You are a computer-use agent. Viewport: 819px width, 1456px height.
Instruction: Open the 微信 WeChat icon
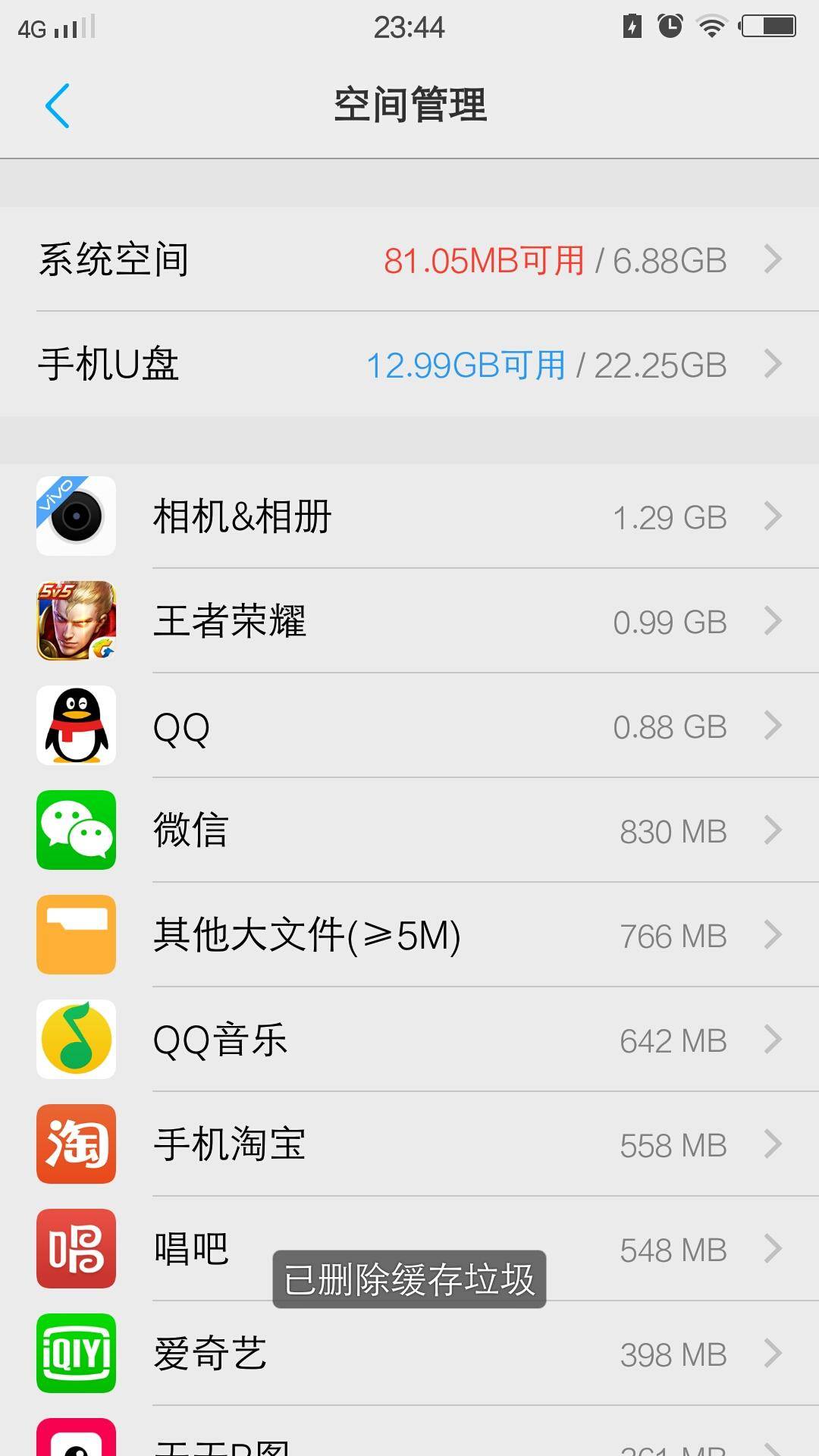(x=74, y=830)
